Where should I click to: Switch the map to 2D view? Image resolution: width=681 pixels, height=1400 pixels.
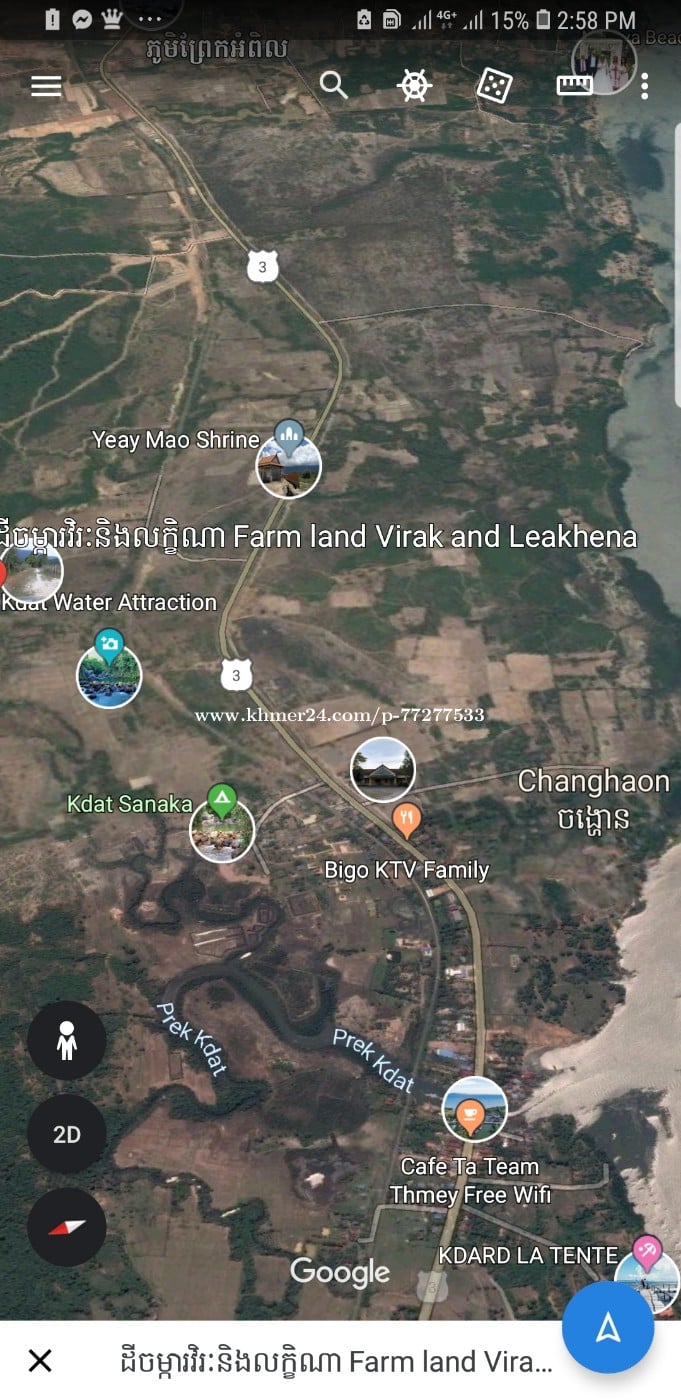(67, 1134)
